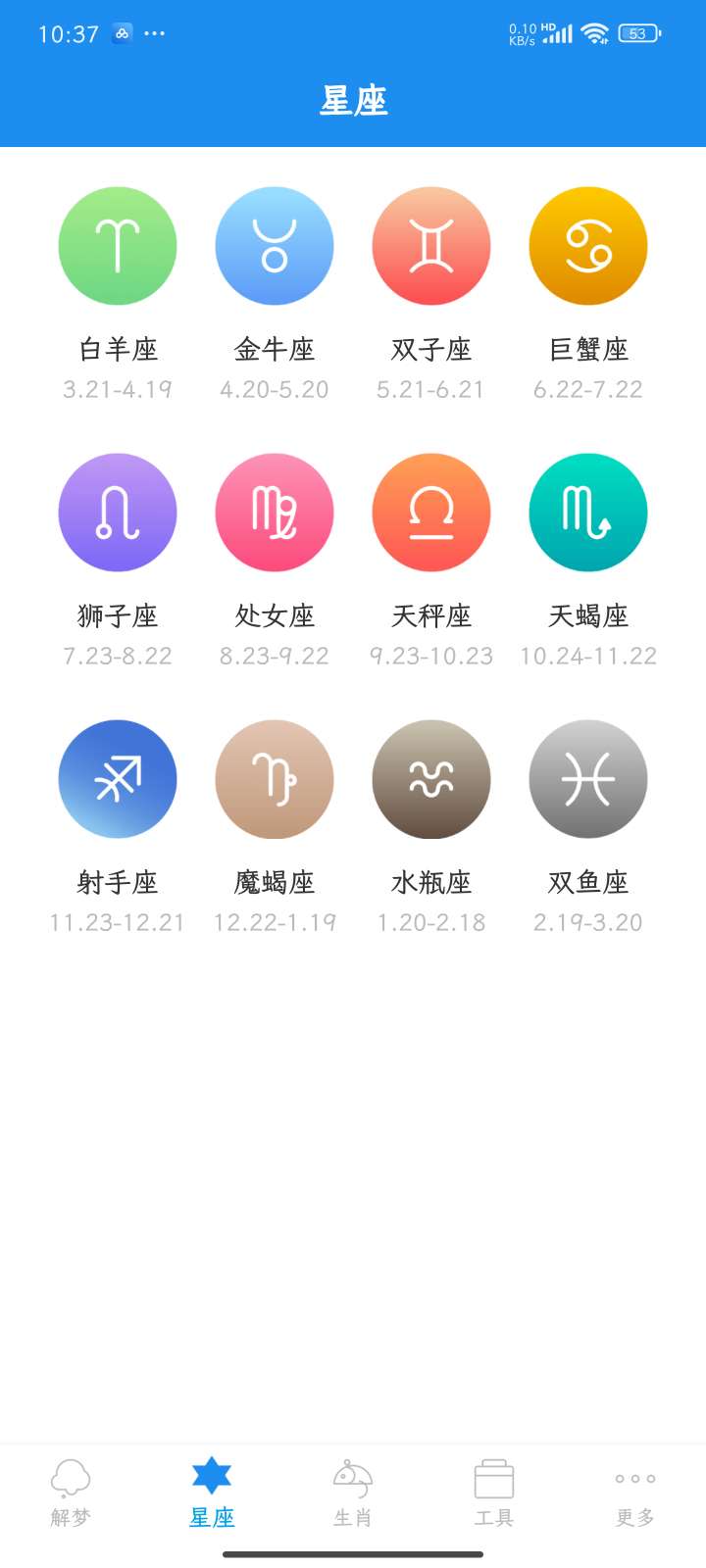Open the 工具 tab
Image resolution: width=706 pixels, height=1568 pixels.
click(x=494, y=1493)
